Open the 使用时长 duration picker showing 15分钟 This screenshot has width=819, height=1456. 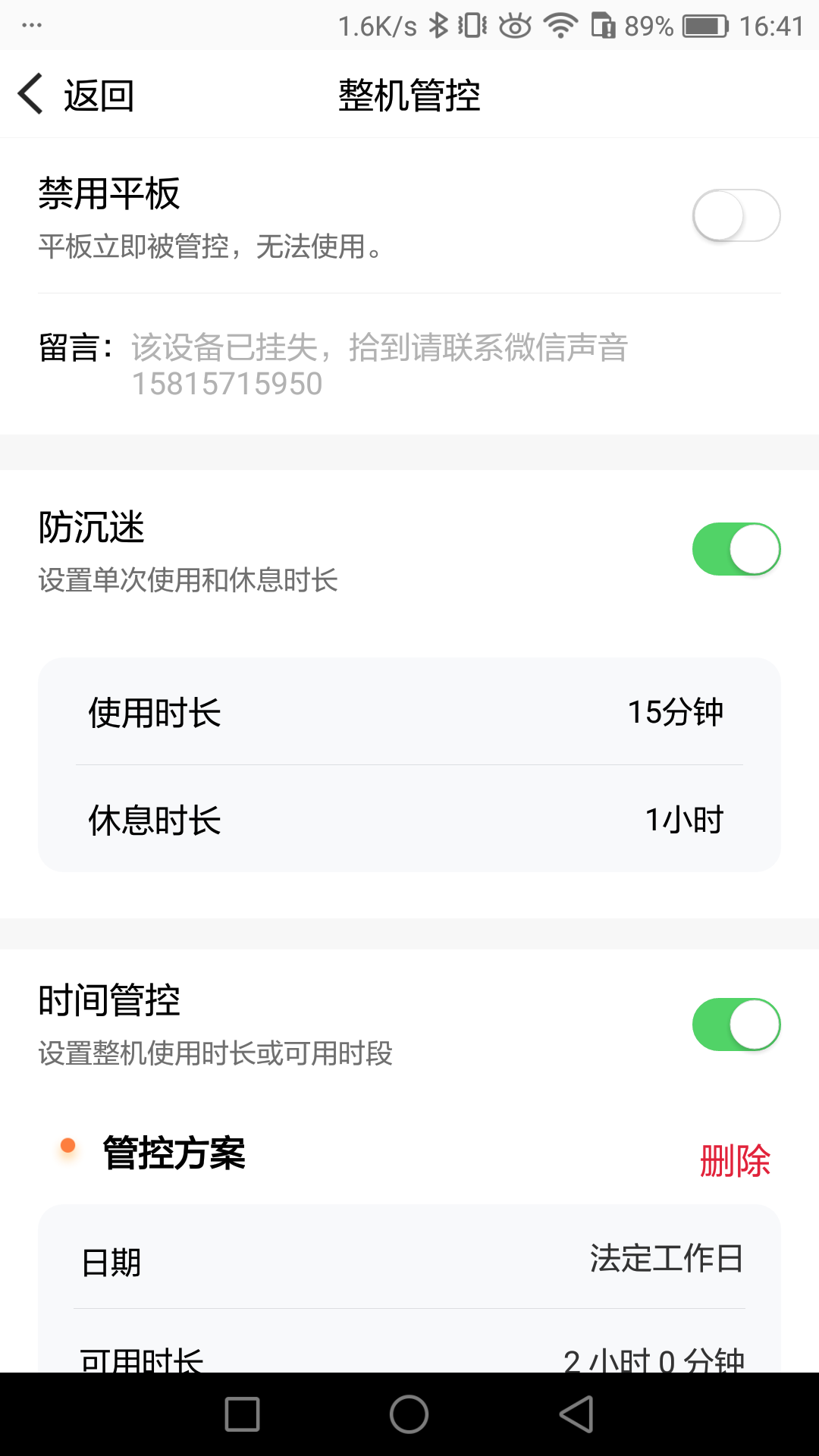click(x=409, y=711)
